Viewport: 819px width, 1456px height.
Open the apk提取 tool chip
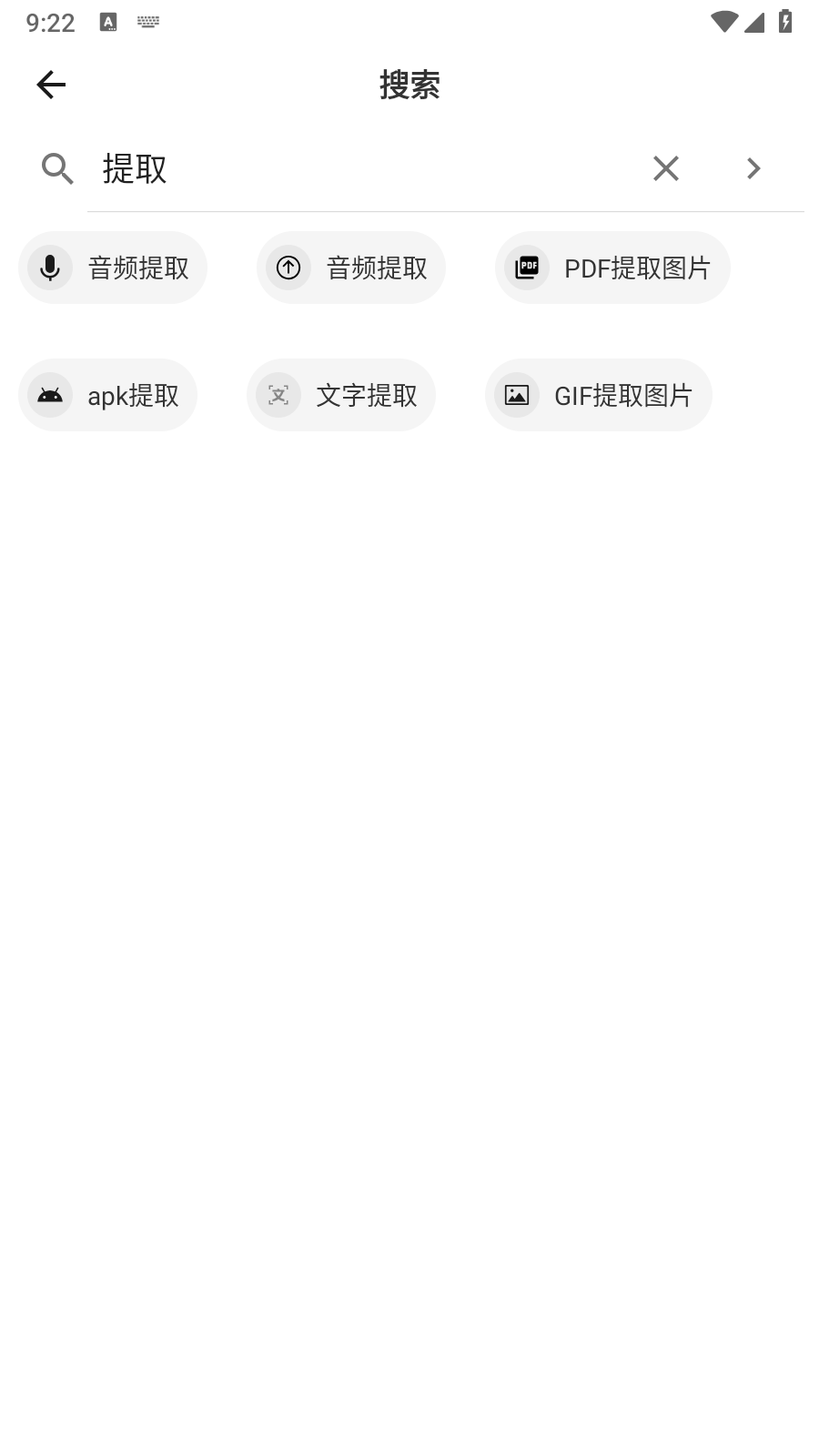pos(107,395)
